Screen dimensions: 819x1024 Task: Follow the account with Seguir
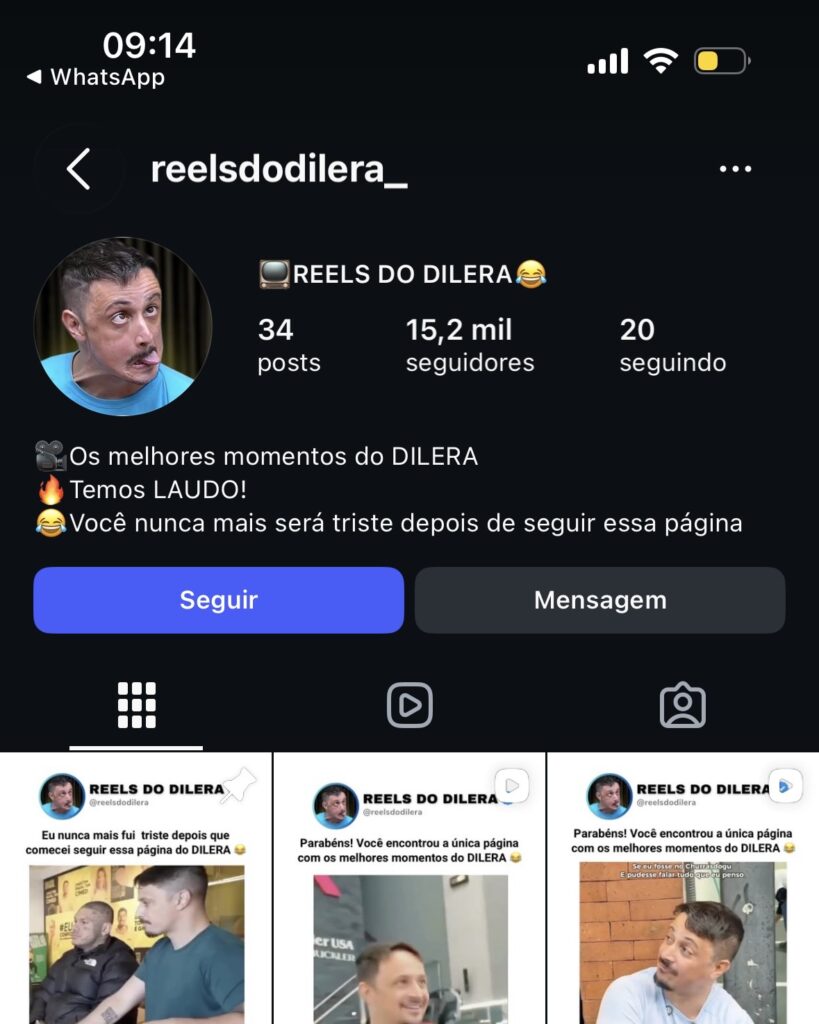tap(218, 600)
